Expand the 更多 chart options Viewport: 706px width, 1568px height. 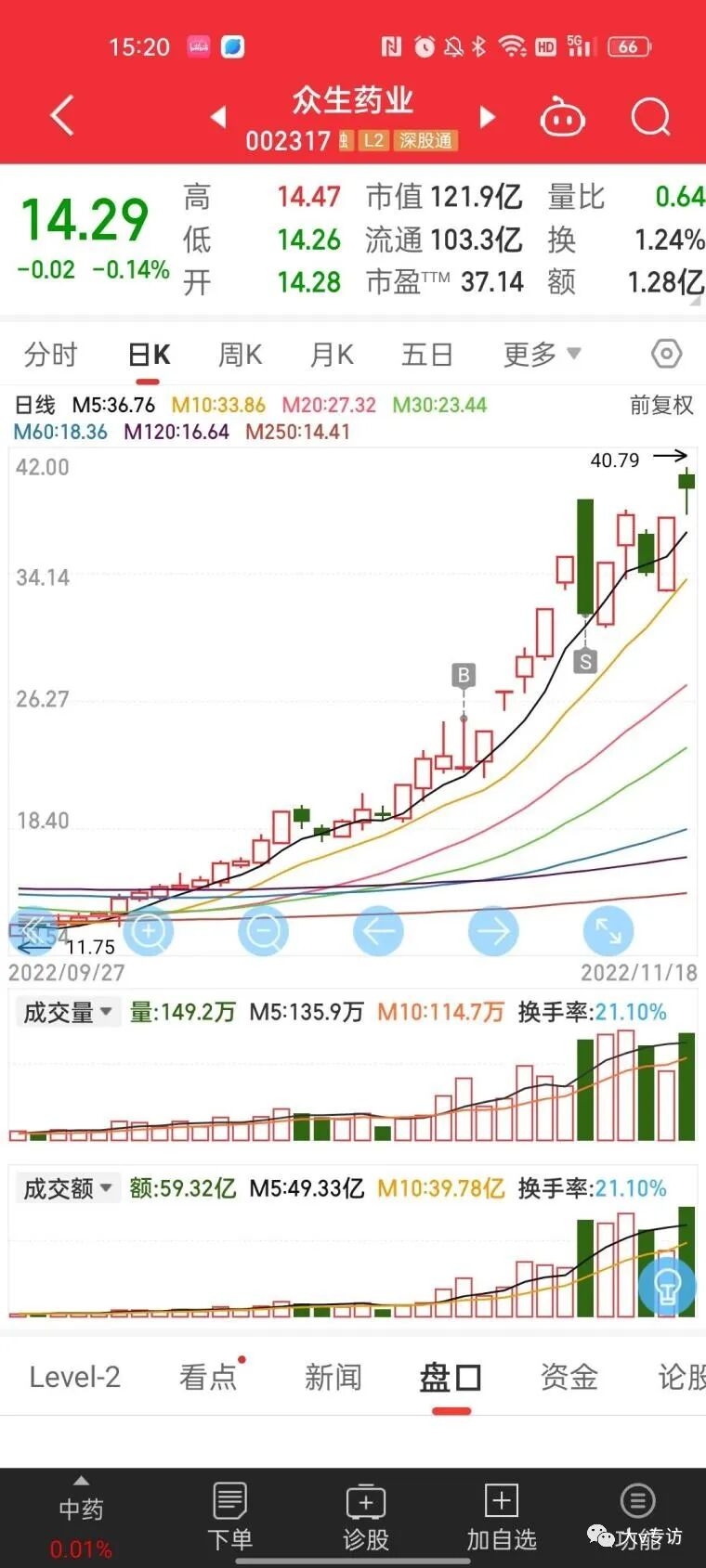(x=542, y=354)
